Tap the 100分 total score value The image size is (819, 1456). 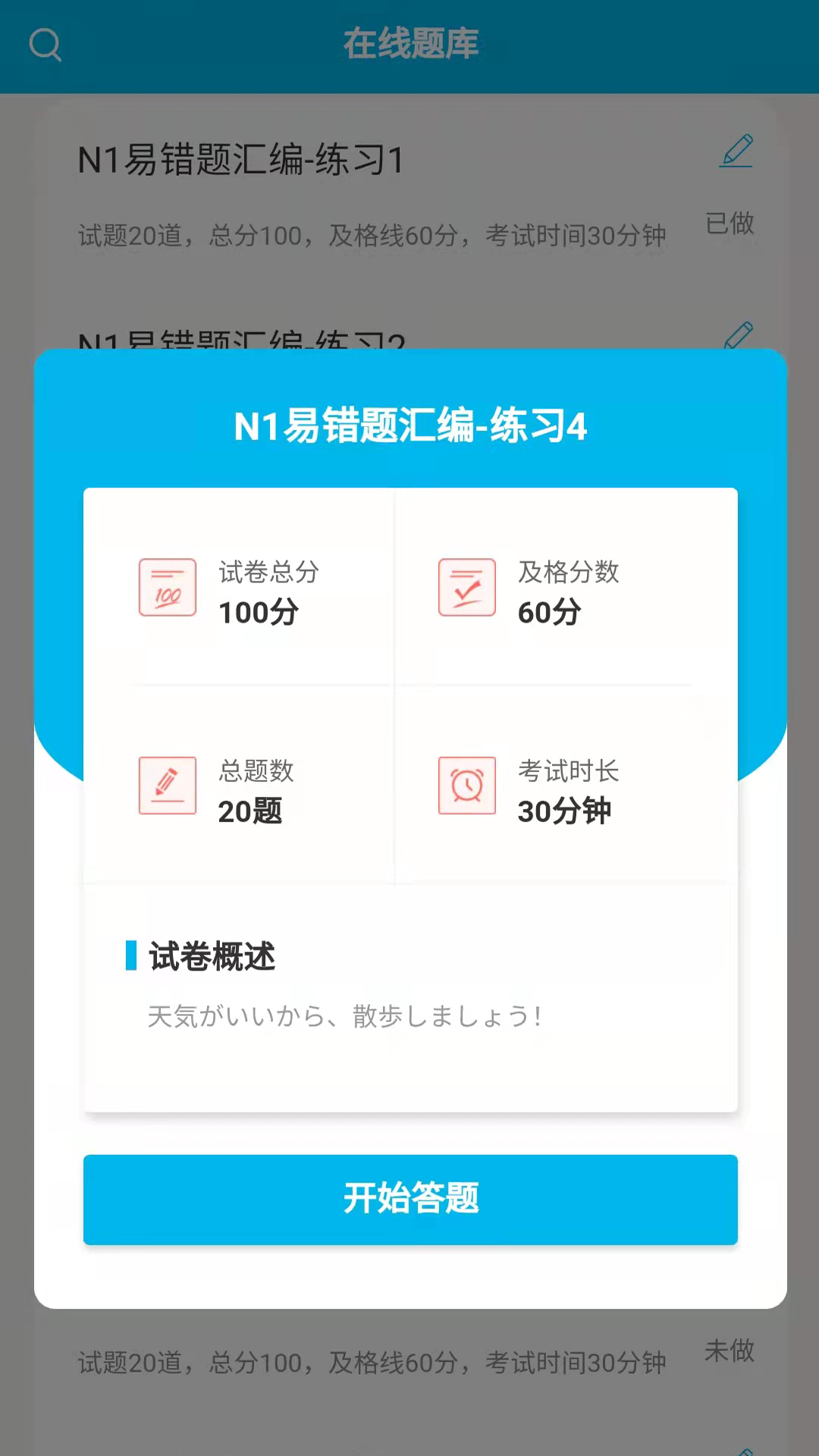pyautogui.click(x=258, y=613)
